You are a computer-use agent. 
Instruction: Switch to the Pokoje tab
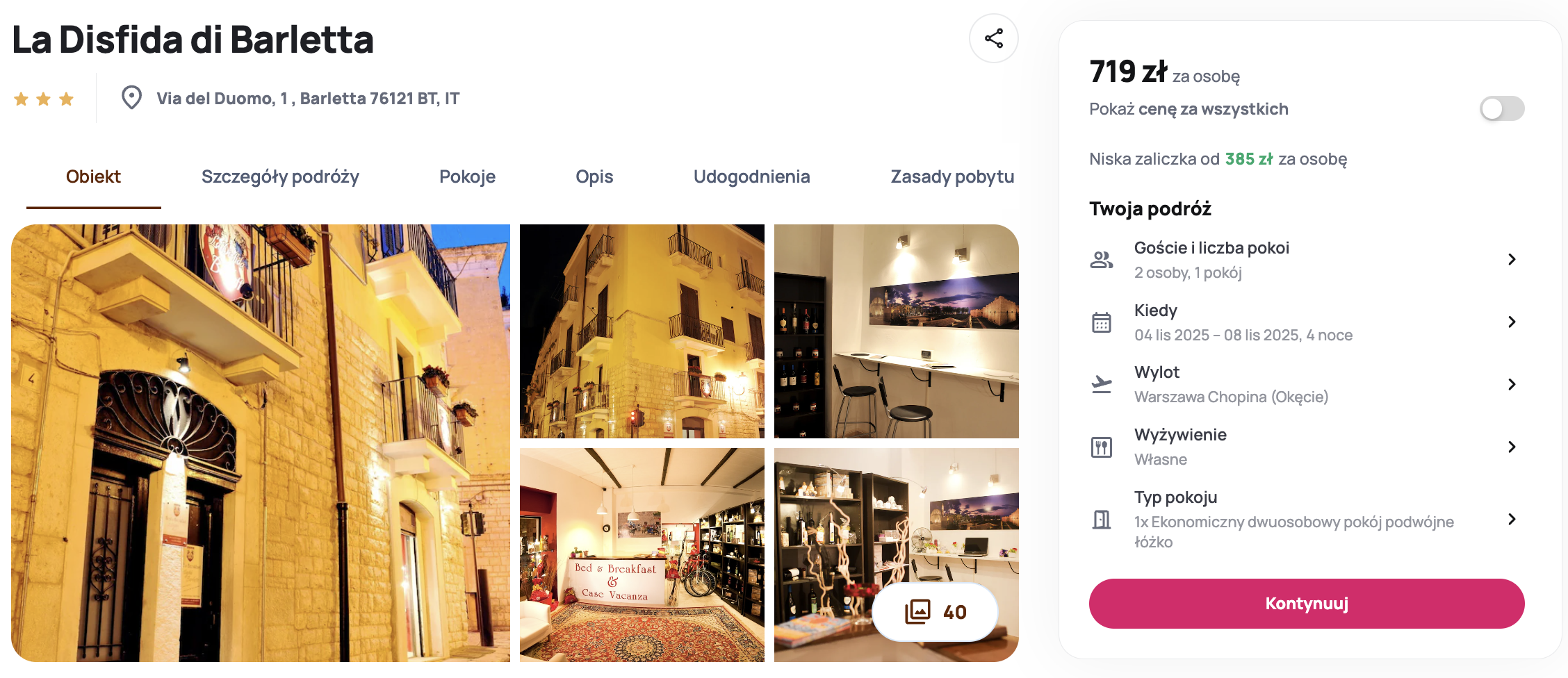point(467,176)
